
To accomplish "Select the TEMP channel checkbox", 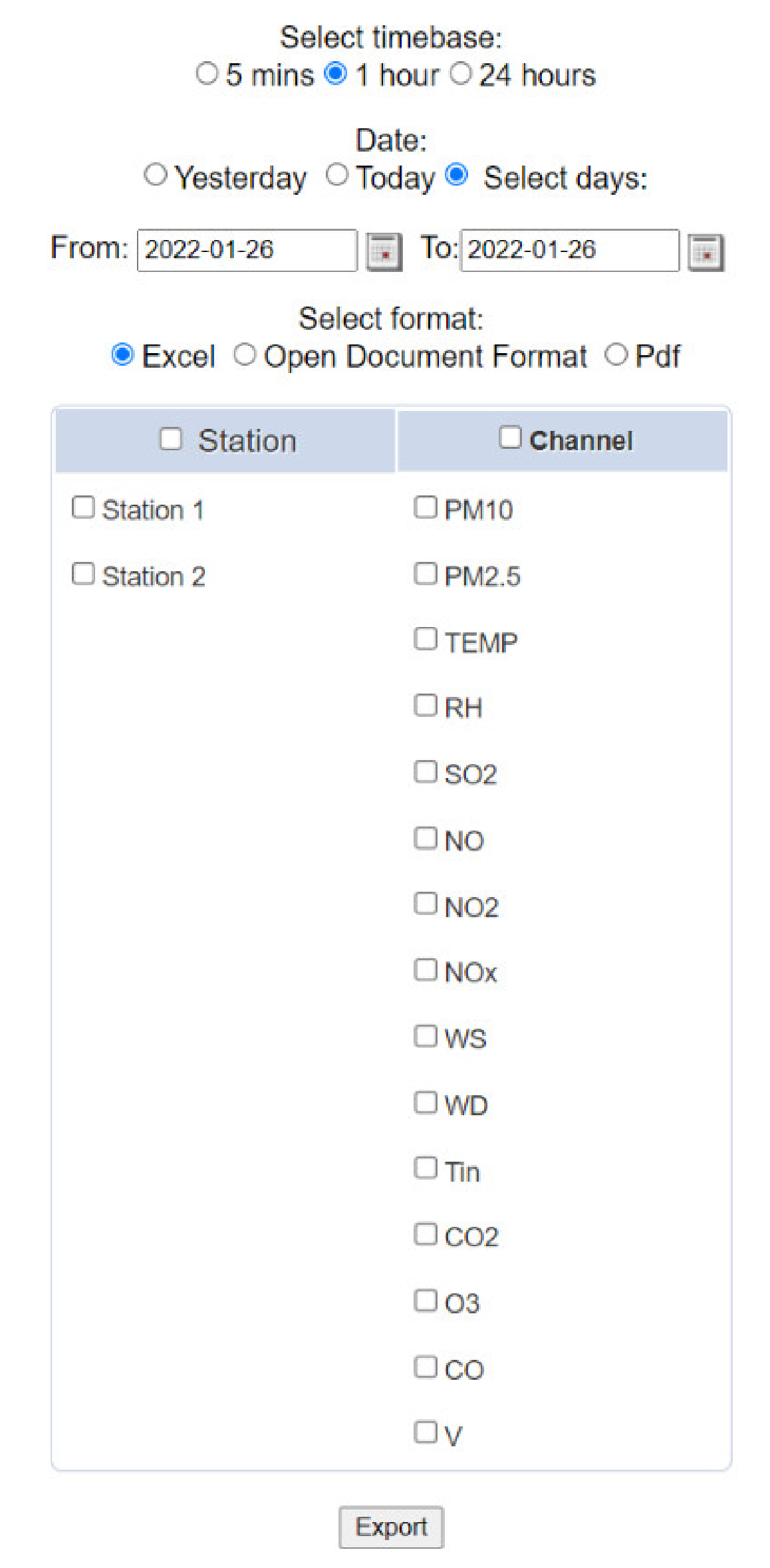I will pyautogui.click(x=426, y=639).
